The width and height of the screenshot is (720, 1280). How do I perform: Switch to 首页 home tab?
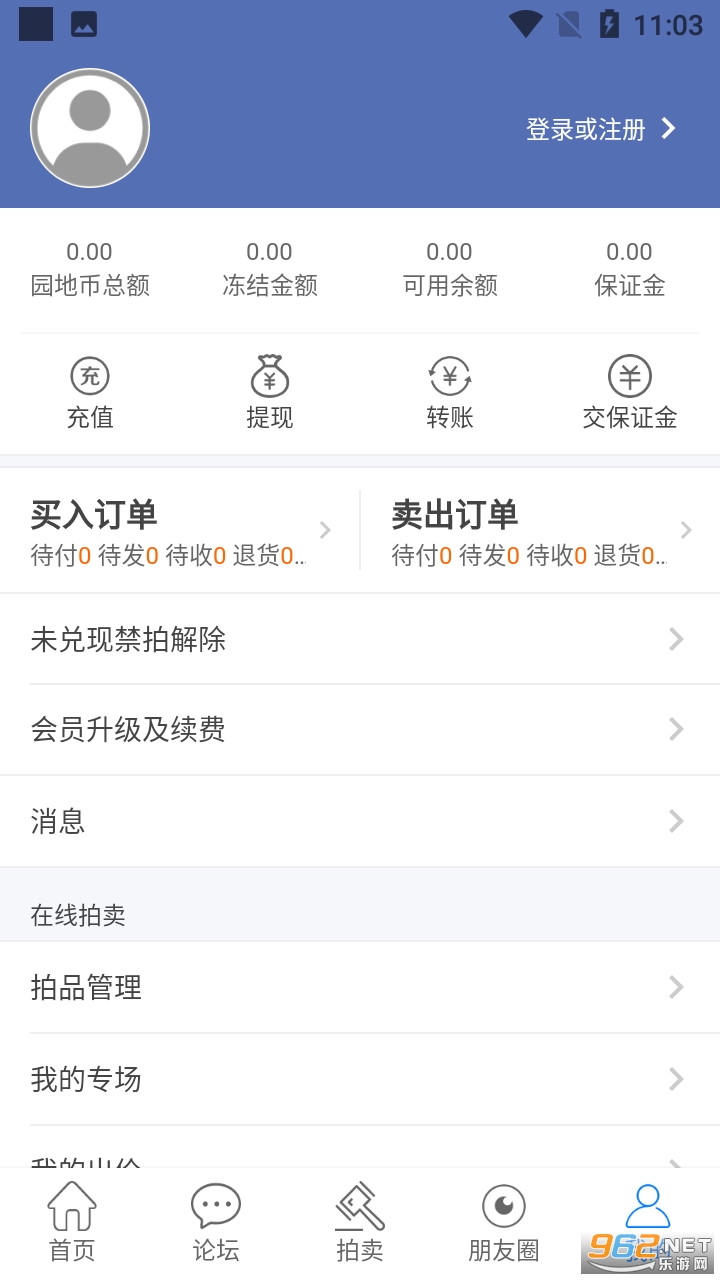click(x=72, y=1222)
